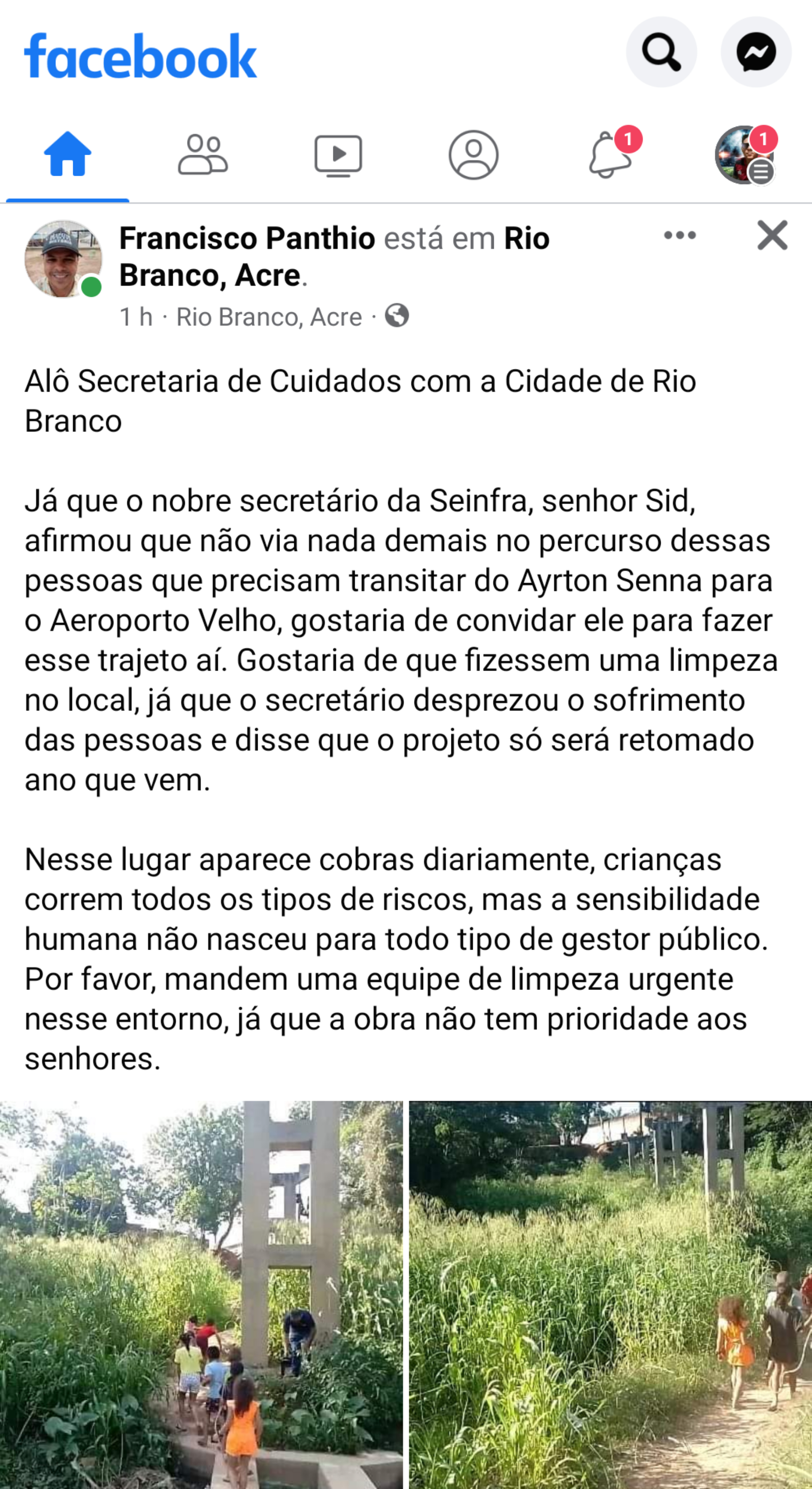Viewport: 812px width, 1489px height.
Task: Open Facebook search
Action: (661, 52)
